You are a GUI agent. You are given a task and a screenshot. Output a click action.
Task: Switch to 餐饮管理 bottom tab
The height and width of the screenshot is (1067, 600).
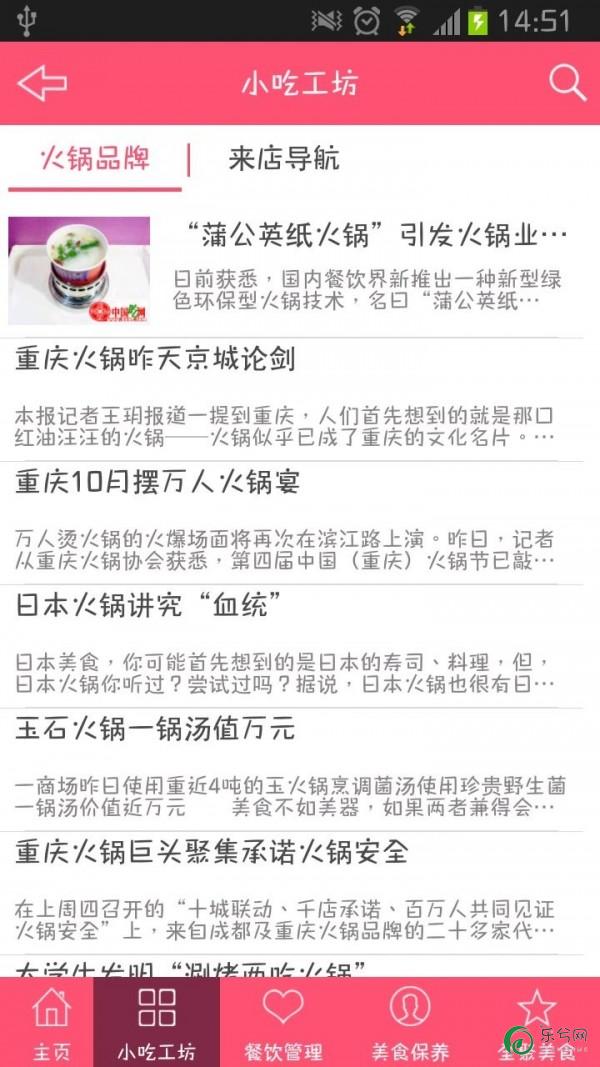click(x=283, y=1022)
